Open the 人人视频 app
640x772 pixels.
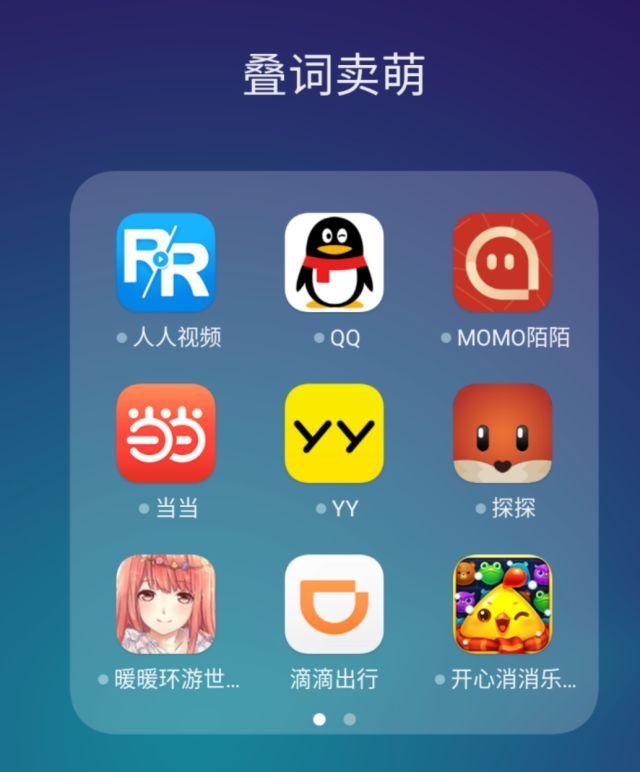(166, 262)
